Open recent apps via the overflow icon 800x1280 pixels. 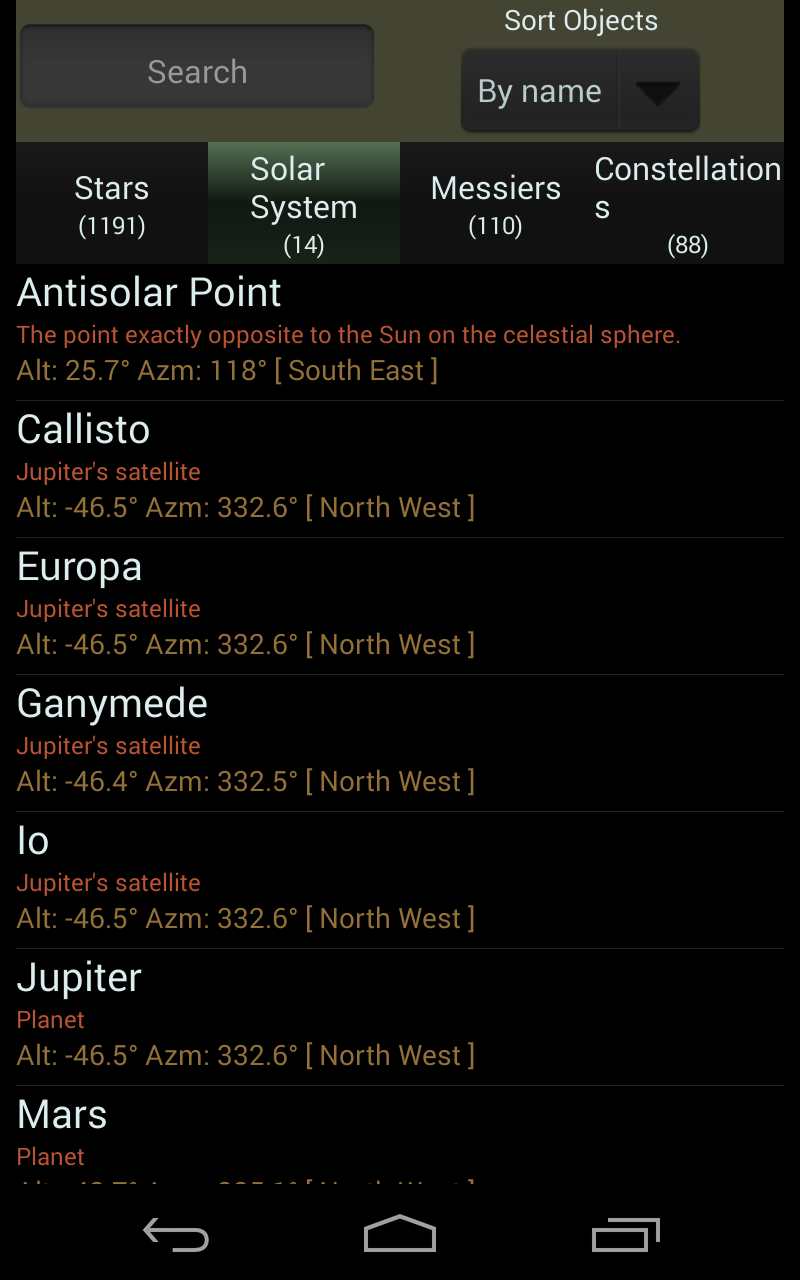(625, 1235)
